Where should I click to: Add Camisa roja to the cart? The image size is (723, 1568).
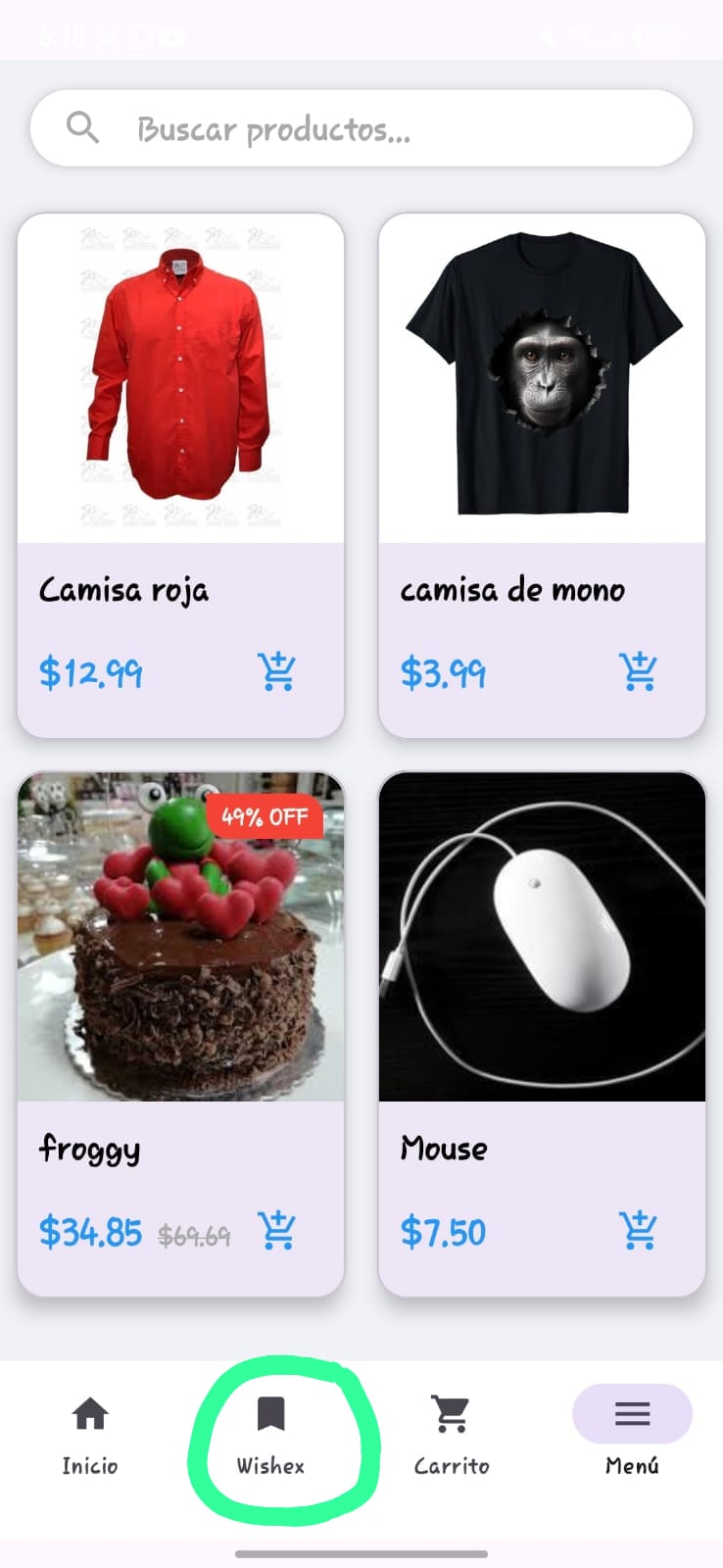276,672
